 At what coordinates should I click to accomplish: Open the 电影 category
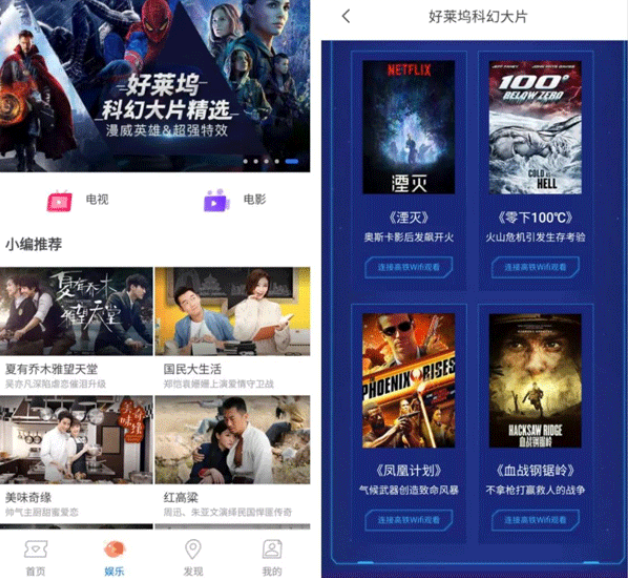point(235,200)
